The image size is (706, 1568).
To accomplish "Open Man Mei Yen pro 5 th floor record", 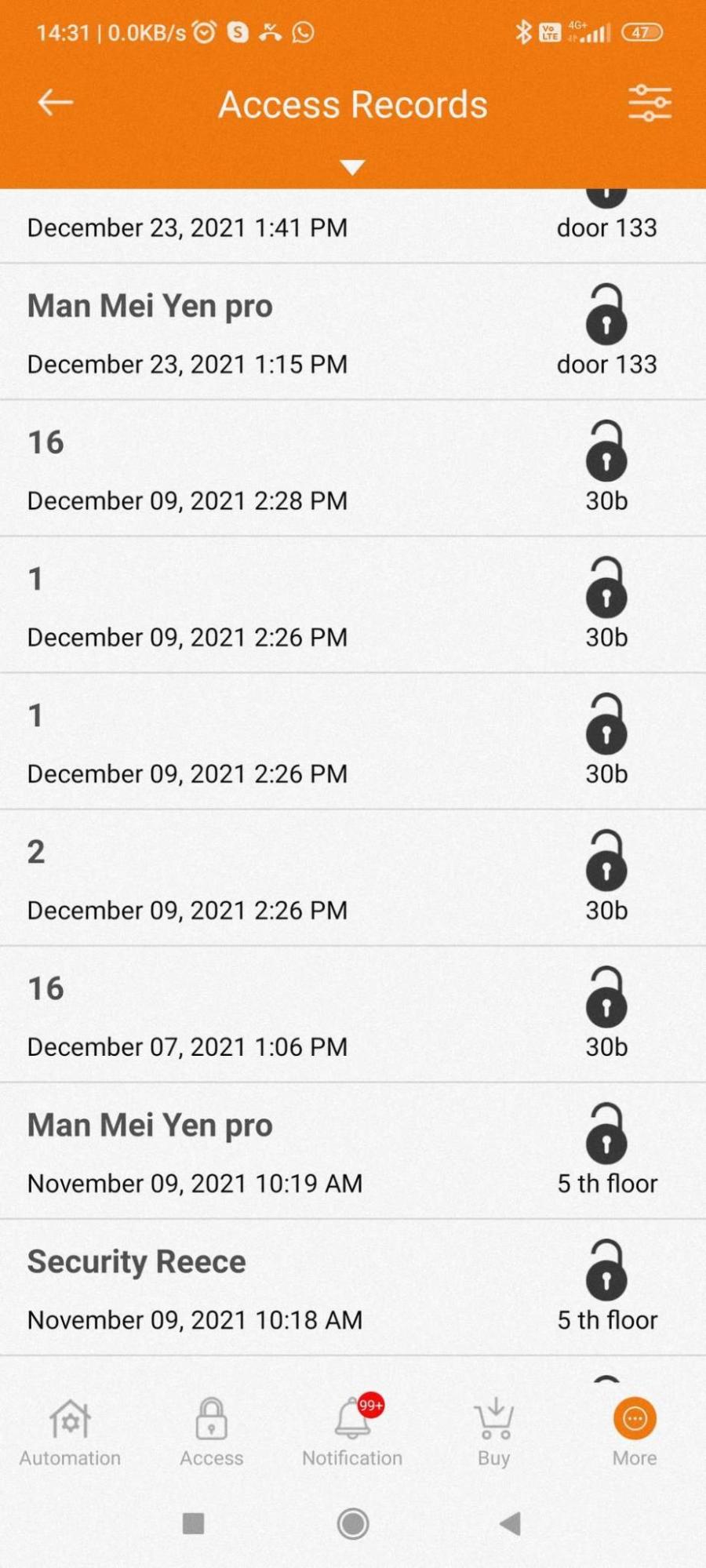I will (353, 1151).
